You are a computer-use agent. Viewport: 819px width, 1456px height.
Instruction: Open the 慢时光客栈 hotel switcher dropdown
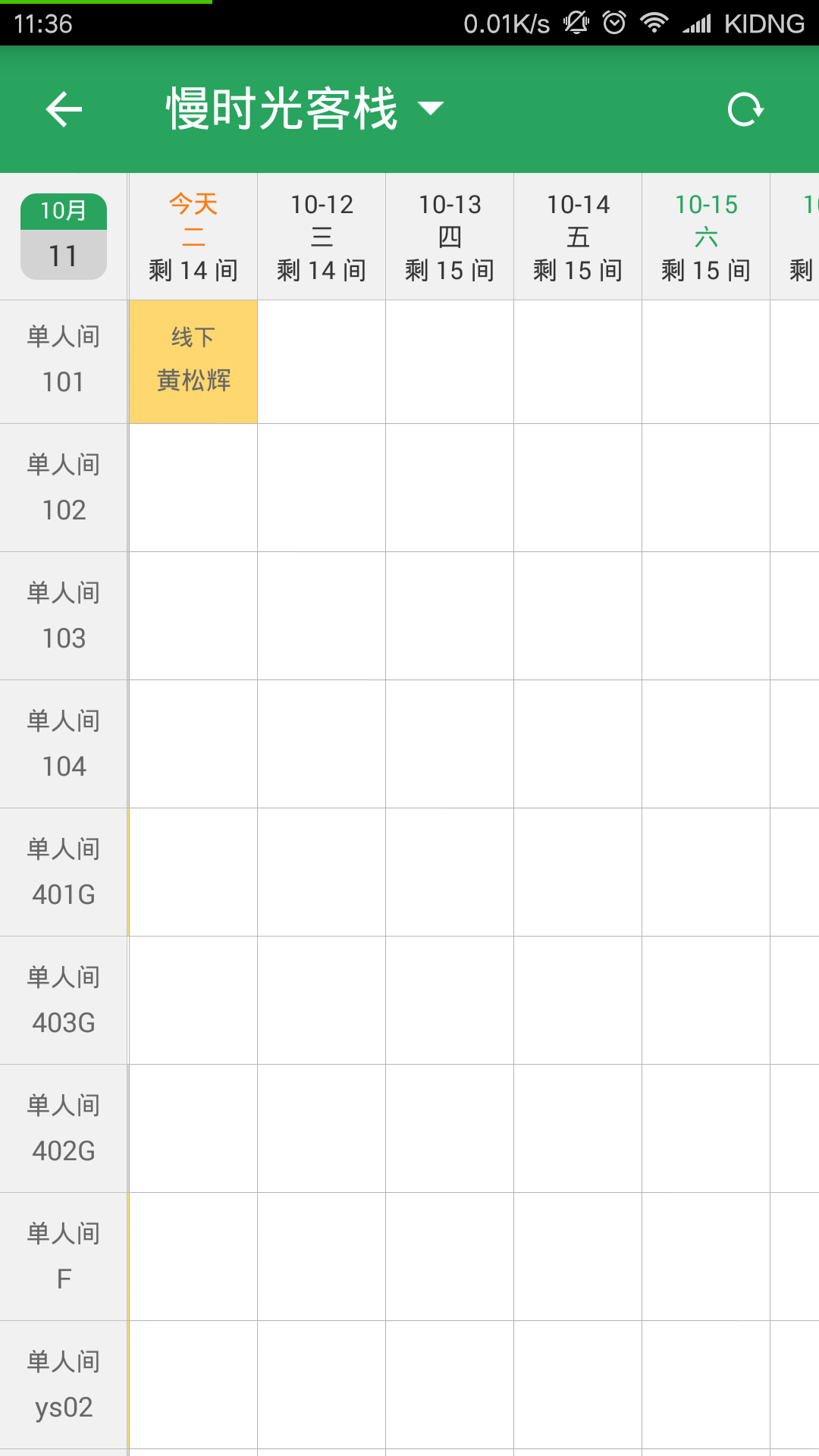[301, 108]
